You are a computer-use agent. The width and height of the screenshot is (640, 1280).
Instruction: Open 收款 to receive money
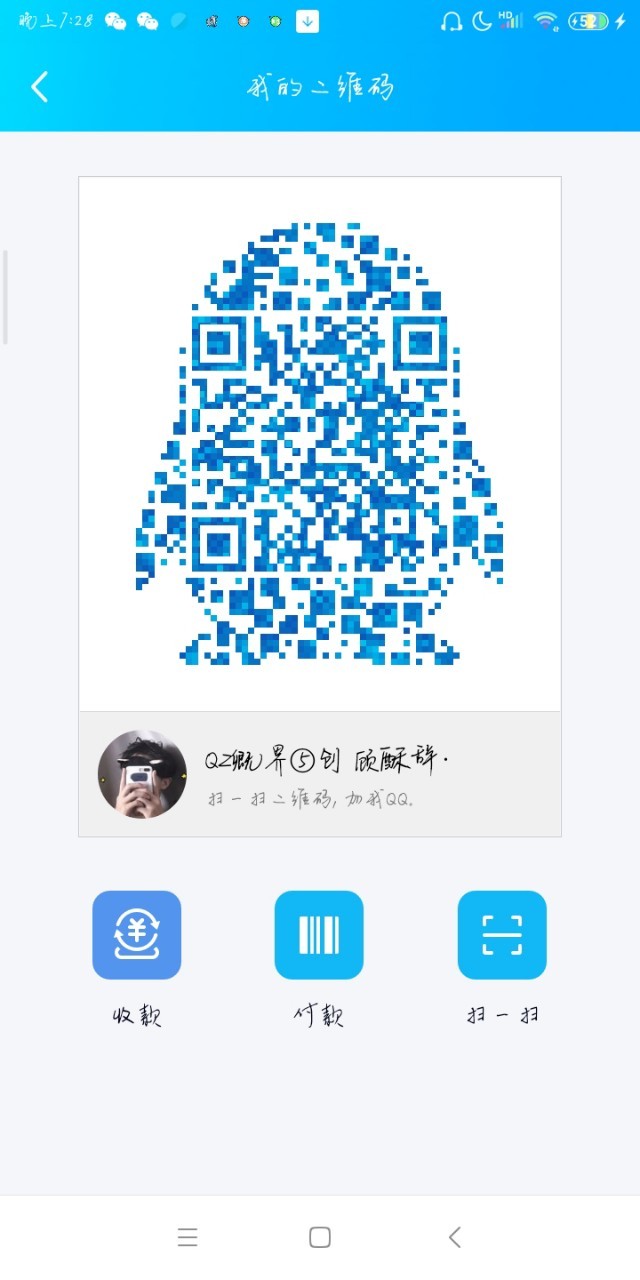137,935
